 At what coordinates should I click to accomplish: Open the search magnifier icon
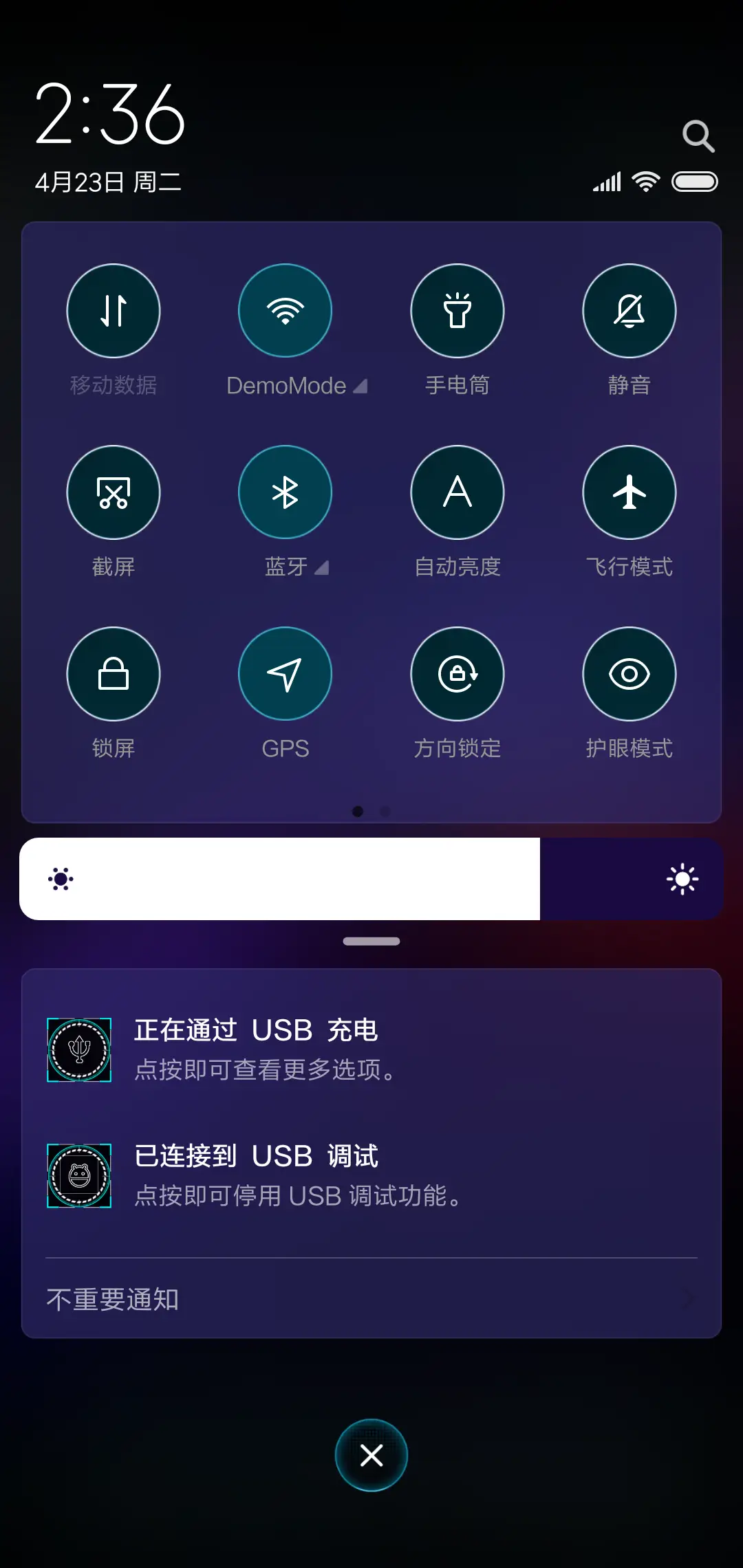coord(699,135)
